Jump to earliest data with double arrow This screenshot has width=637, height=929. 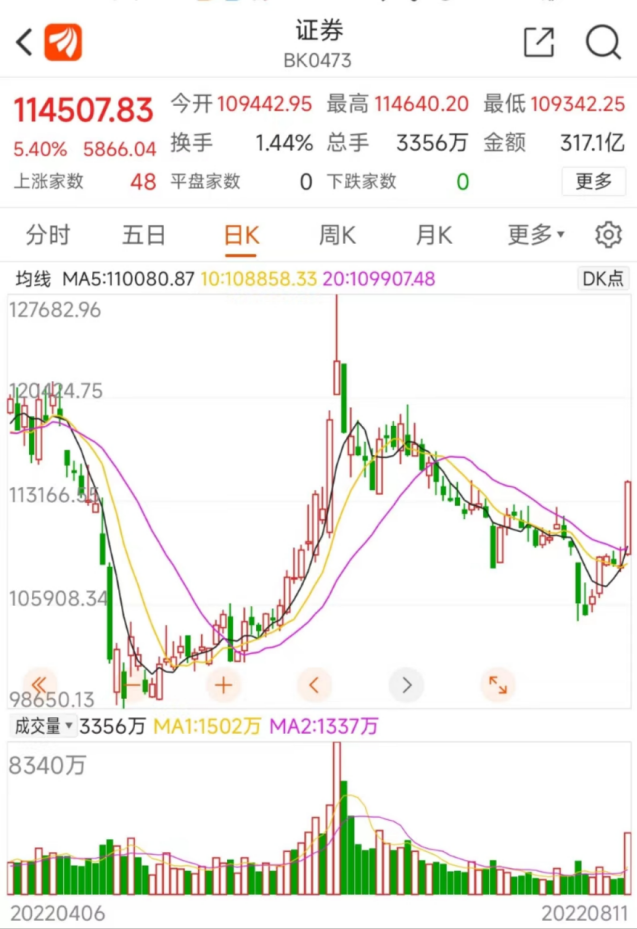(x=40, y=685)
